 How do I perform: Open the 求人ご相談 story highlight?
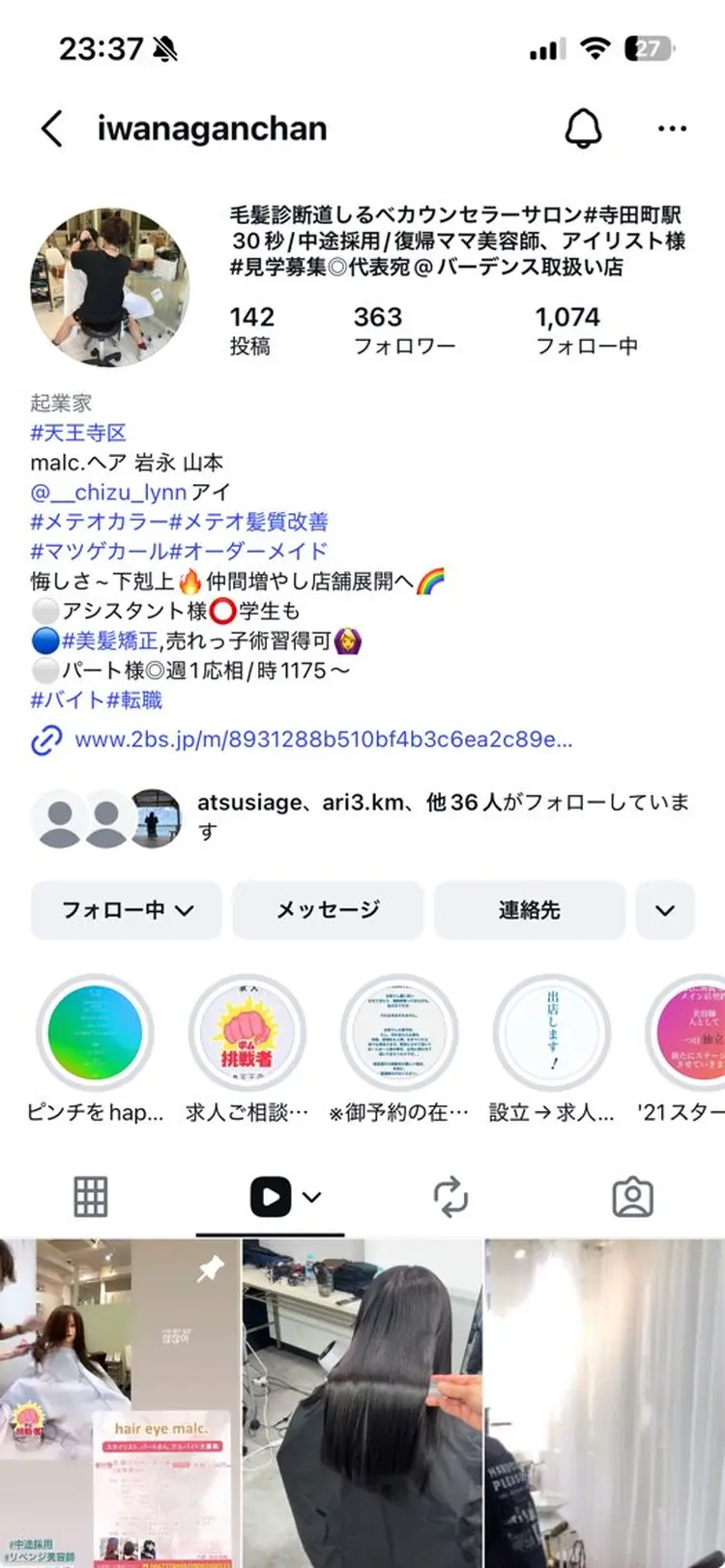click(x=246, y=1031)
